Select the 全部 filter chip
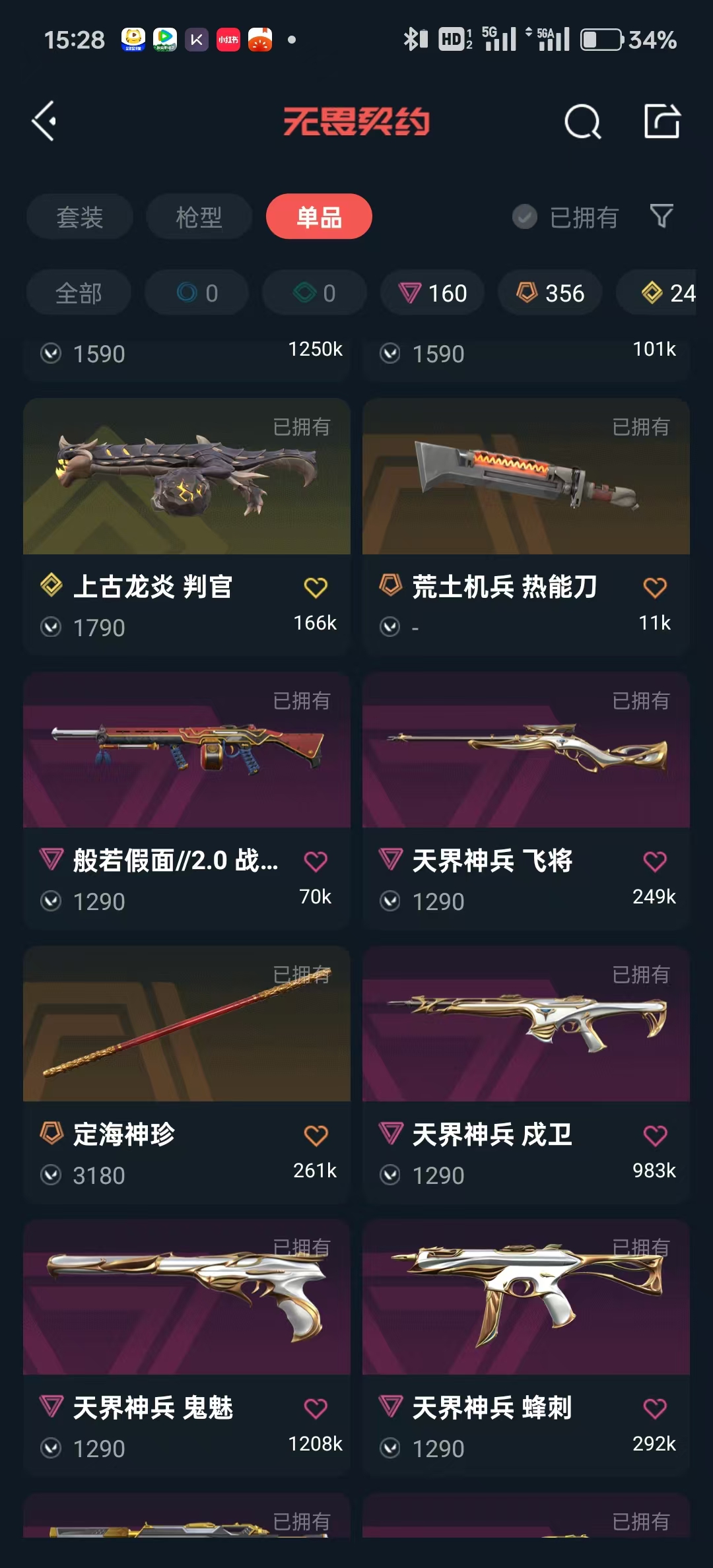Image resolution: width=713 pixels, height=1568 pixels. pyautogui.click(x=79, y=293)
